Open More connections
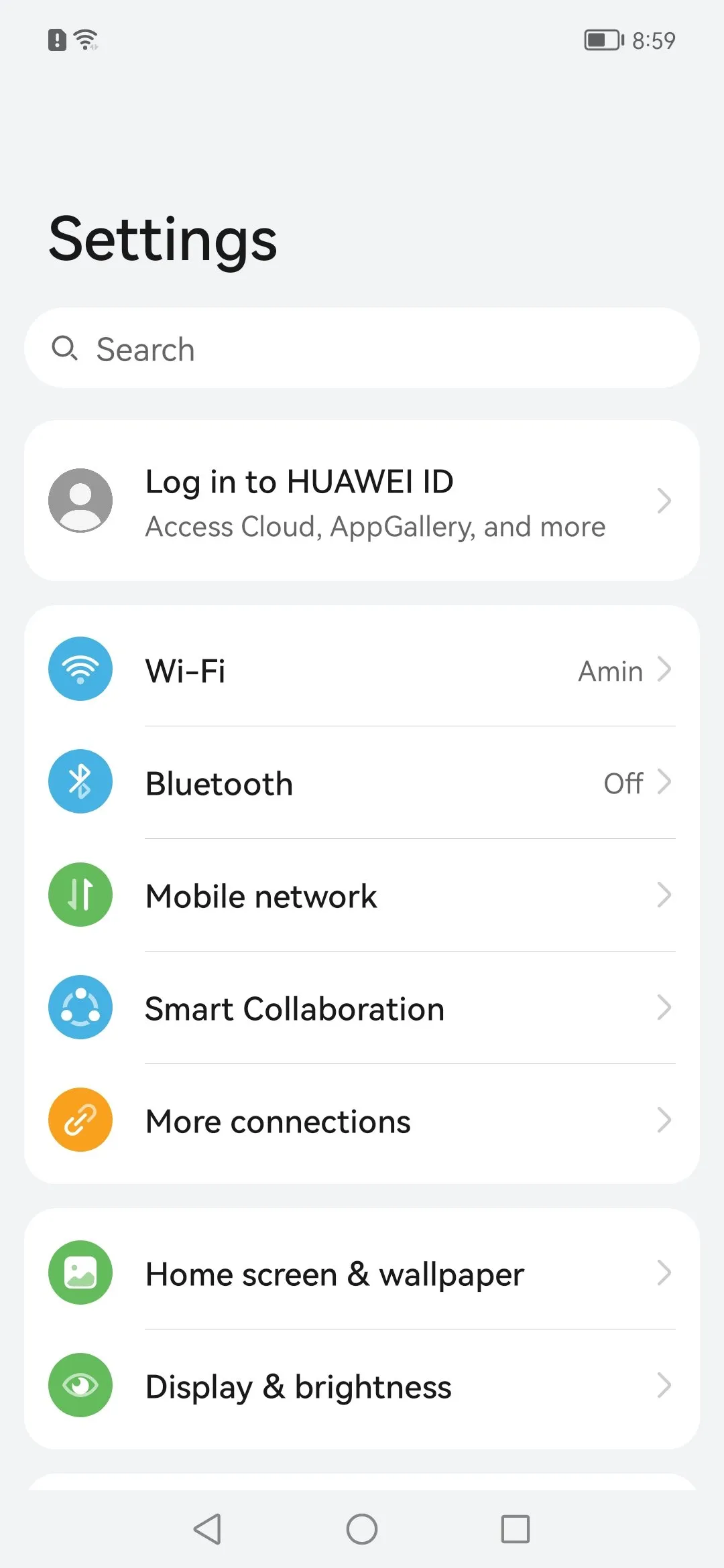724x1568 pixels. pyautogui.click(x=362, y=1120)
